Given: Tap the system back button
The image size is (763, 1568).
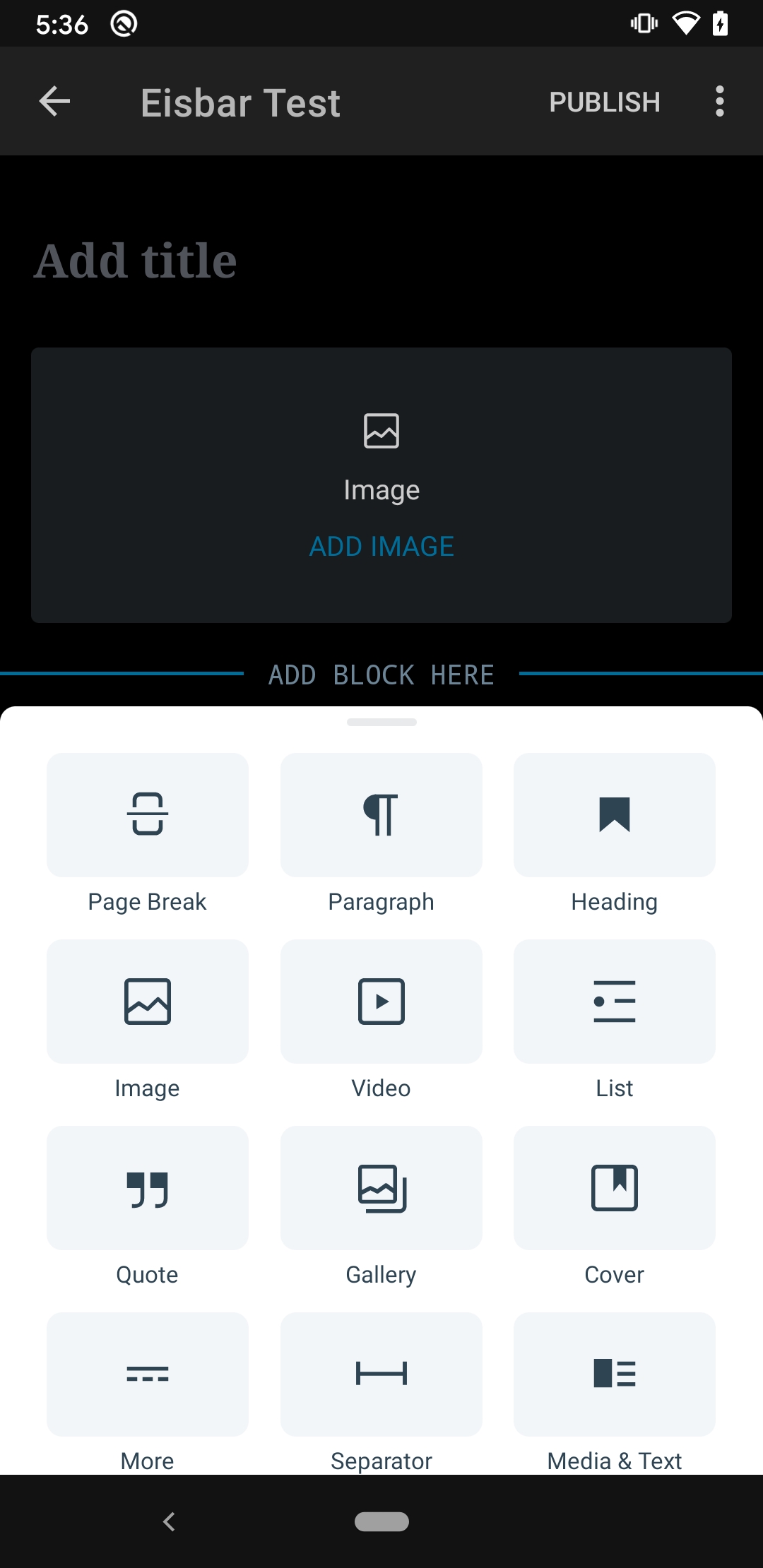Looking at the screenshot, I should (169, 1521).
